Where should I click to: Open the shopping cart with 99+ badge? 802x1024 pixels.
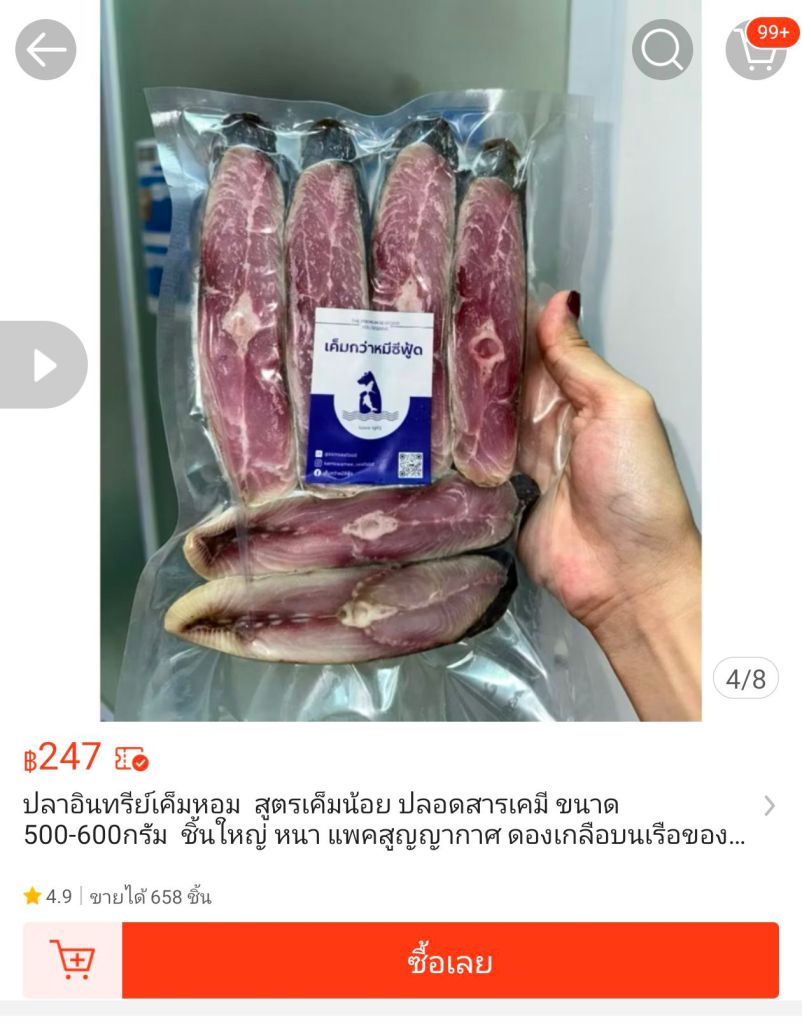[x=757, y=50]
